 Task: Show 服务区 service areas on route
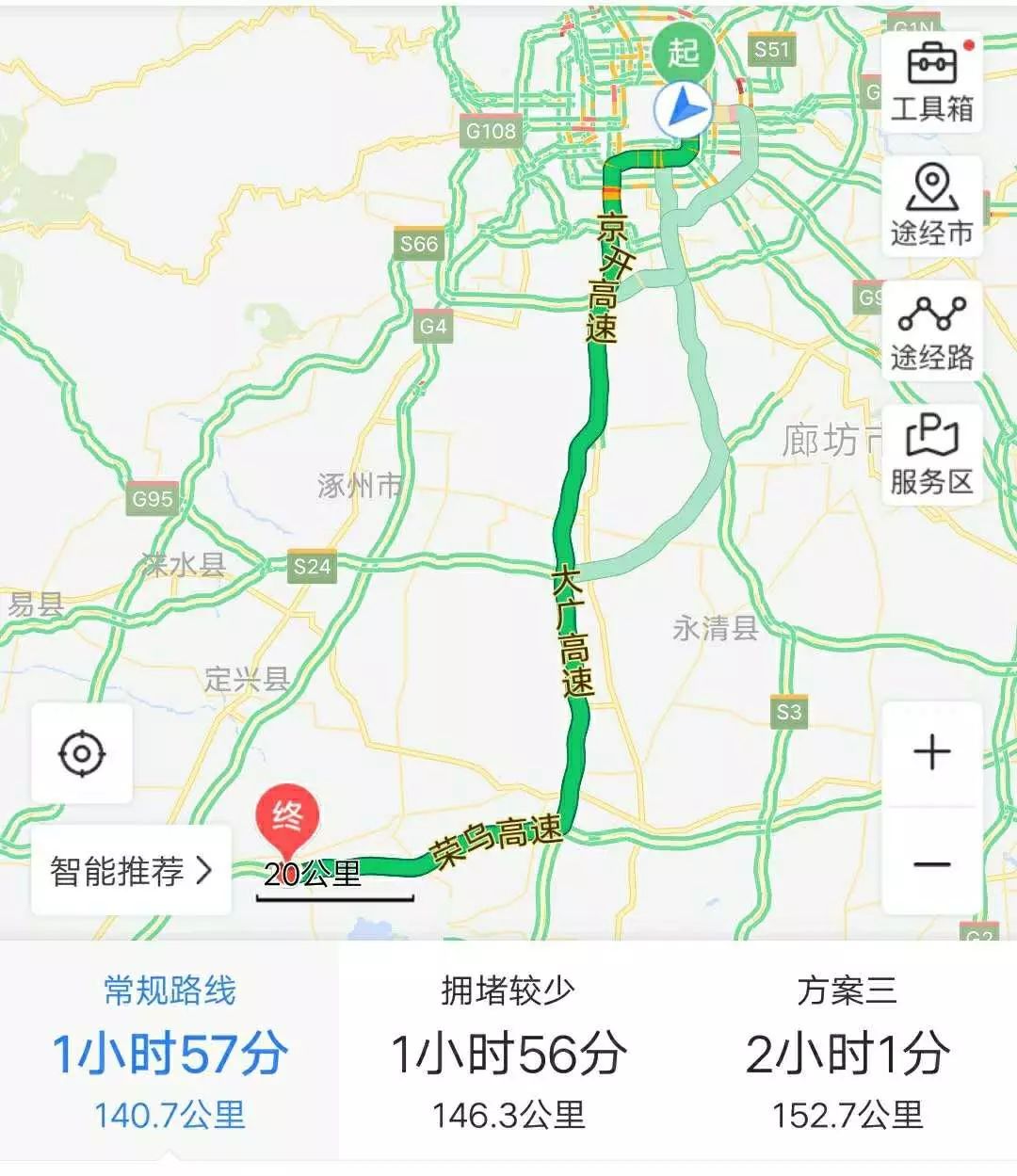pos(931,456)
